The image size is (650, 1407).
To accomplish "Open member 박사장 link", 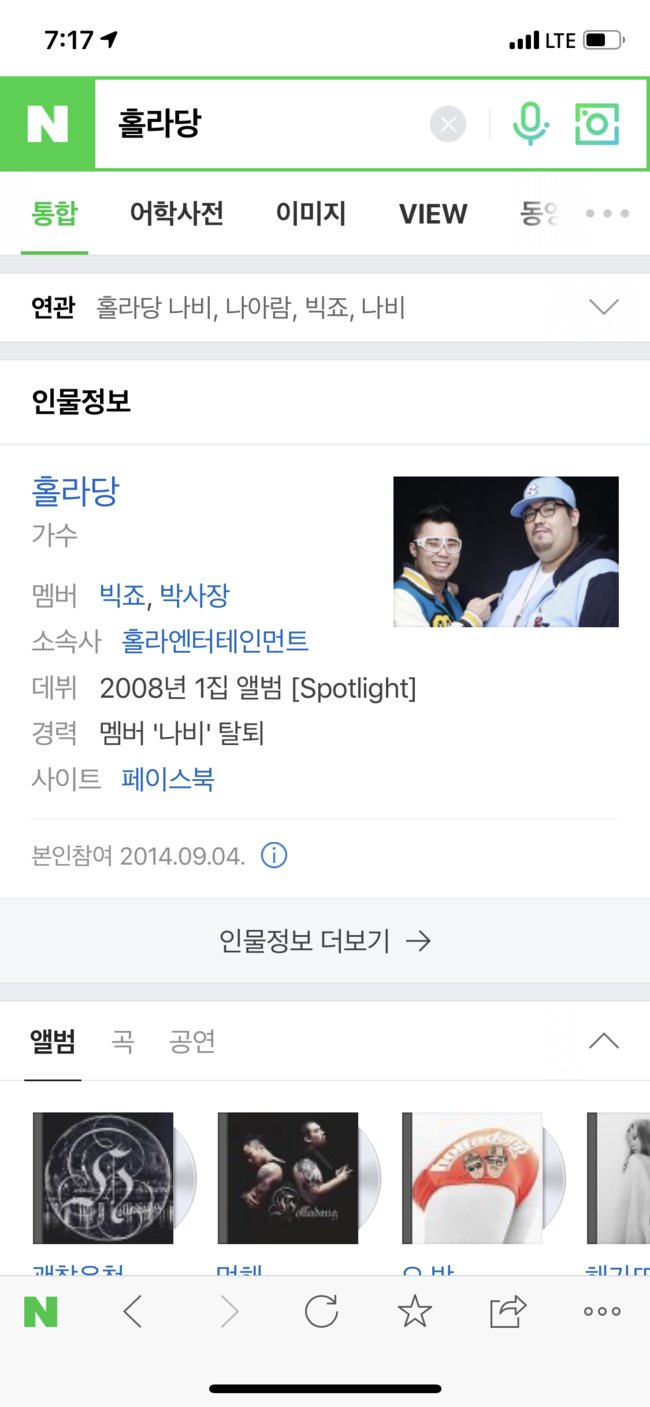I will (195, 596).
